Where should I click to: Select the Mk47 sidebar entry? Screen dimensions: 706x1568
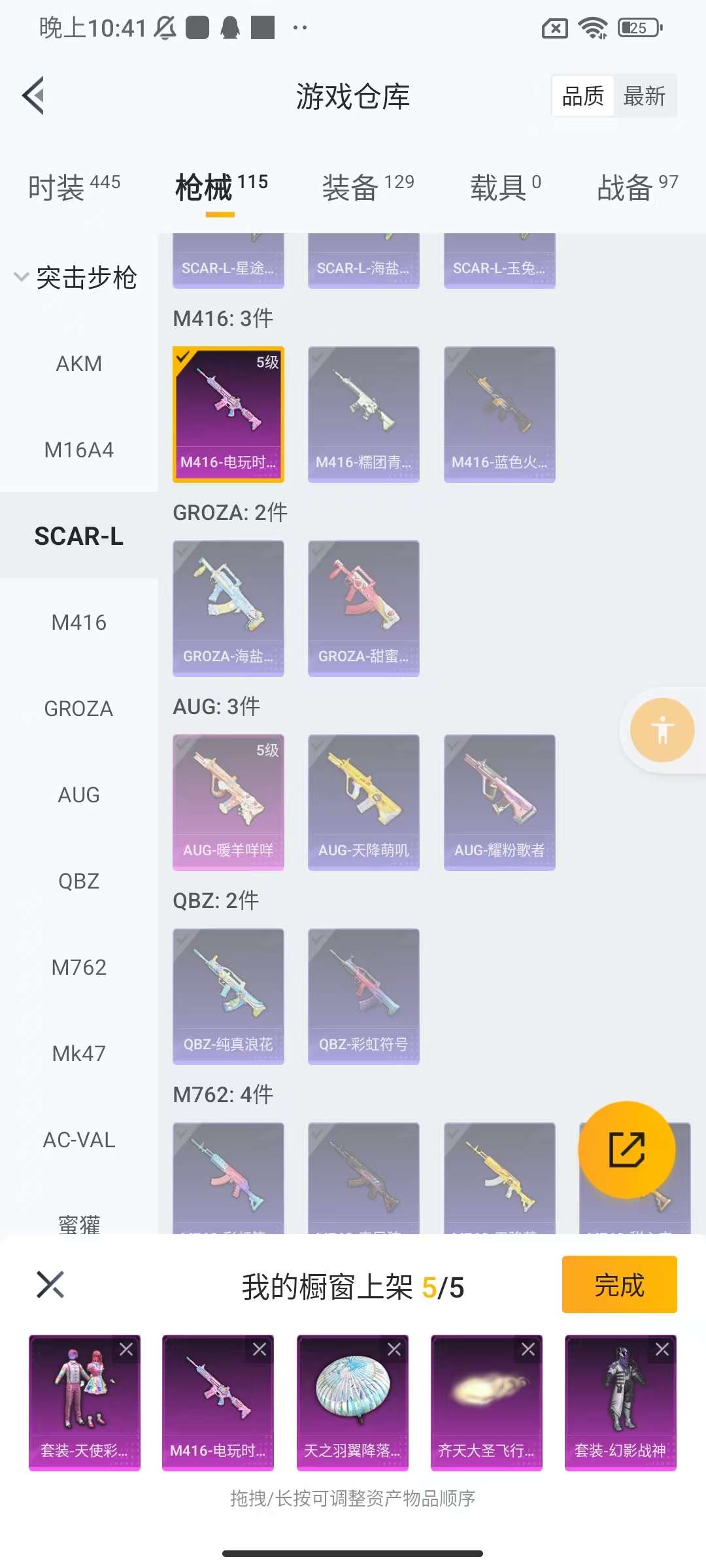pyautogui.click(x=78, y=1053)
